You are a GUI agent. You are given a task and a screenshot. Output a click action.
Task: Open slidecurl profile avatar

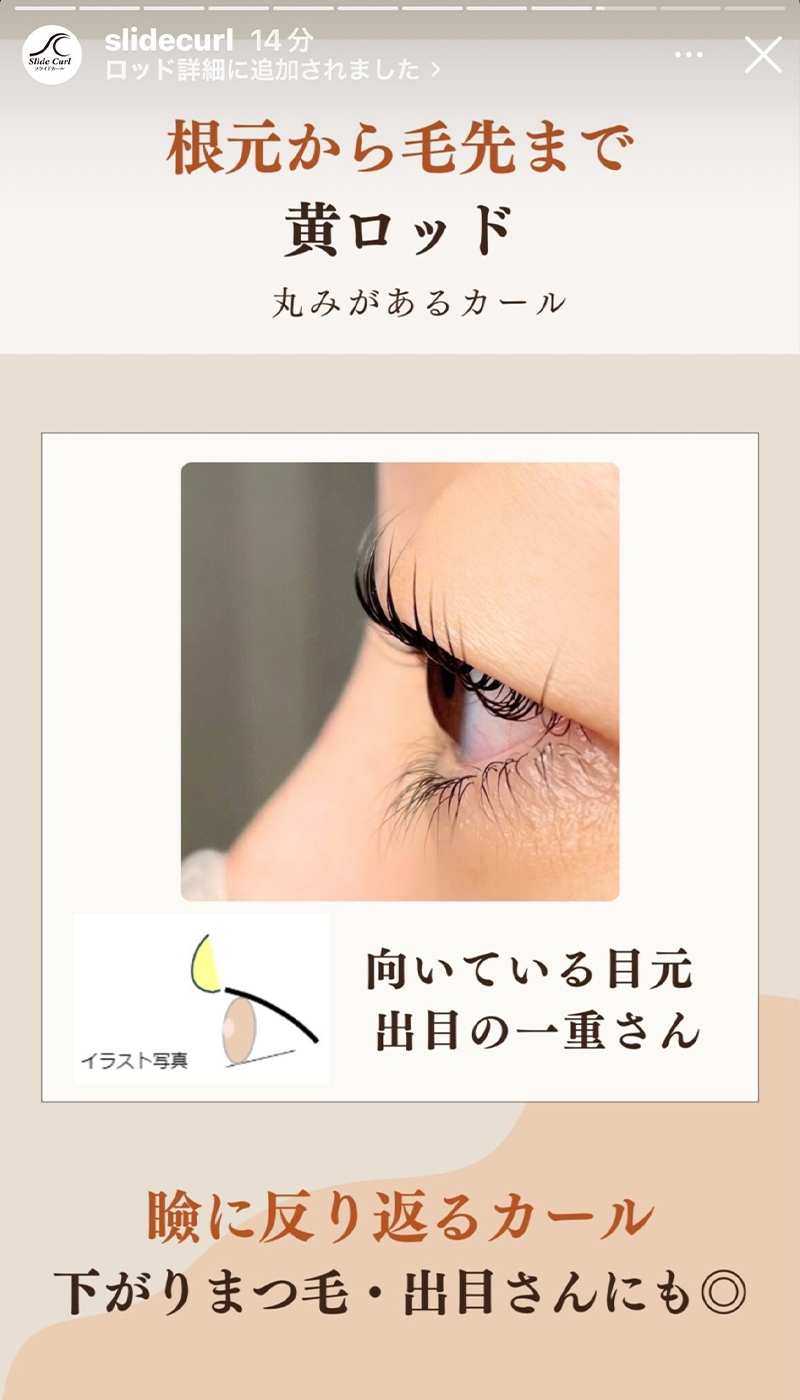pos(52,55)
